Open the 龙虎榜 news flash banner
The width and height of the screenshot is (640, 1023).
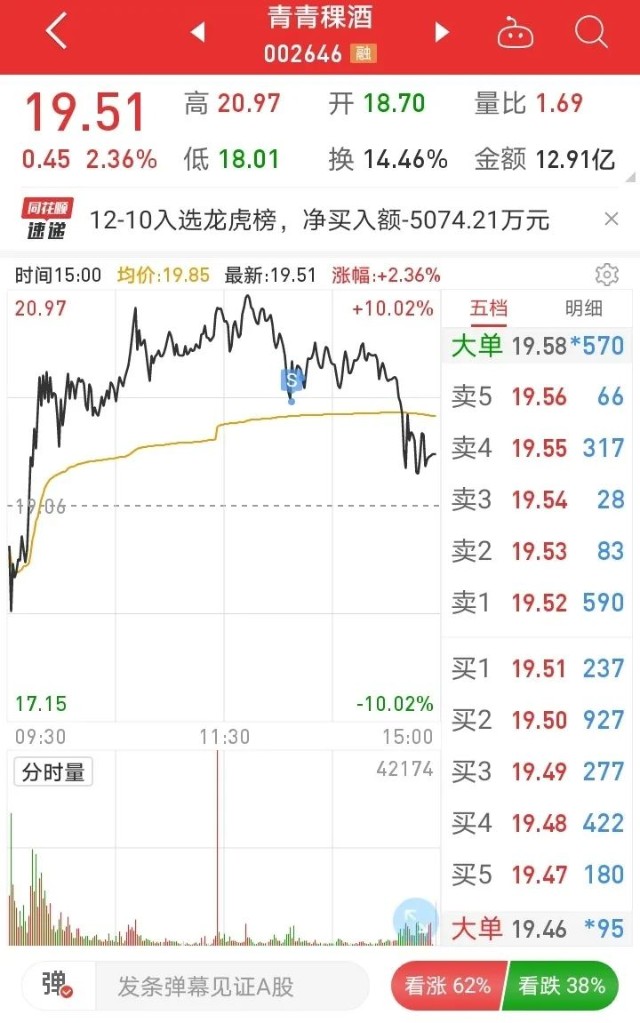(320, 219)
